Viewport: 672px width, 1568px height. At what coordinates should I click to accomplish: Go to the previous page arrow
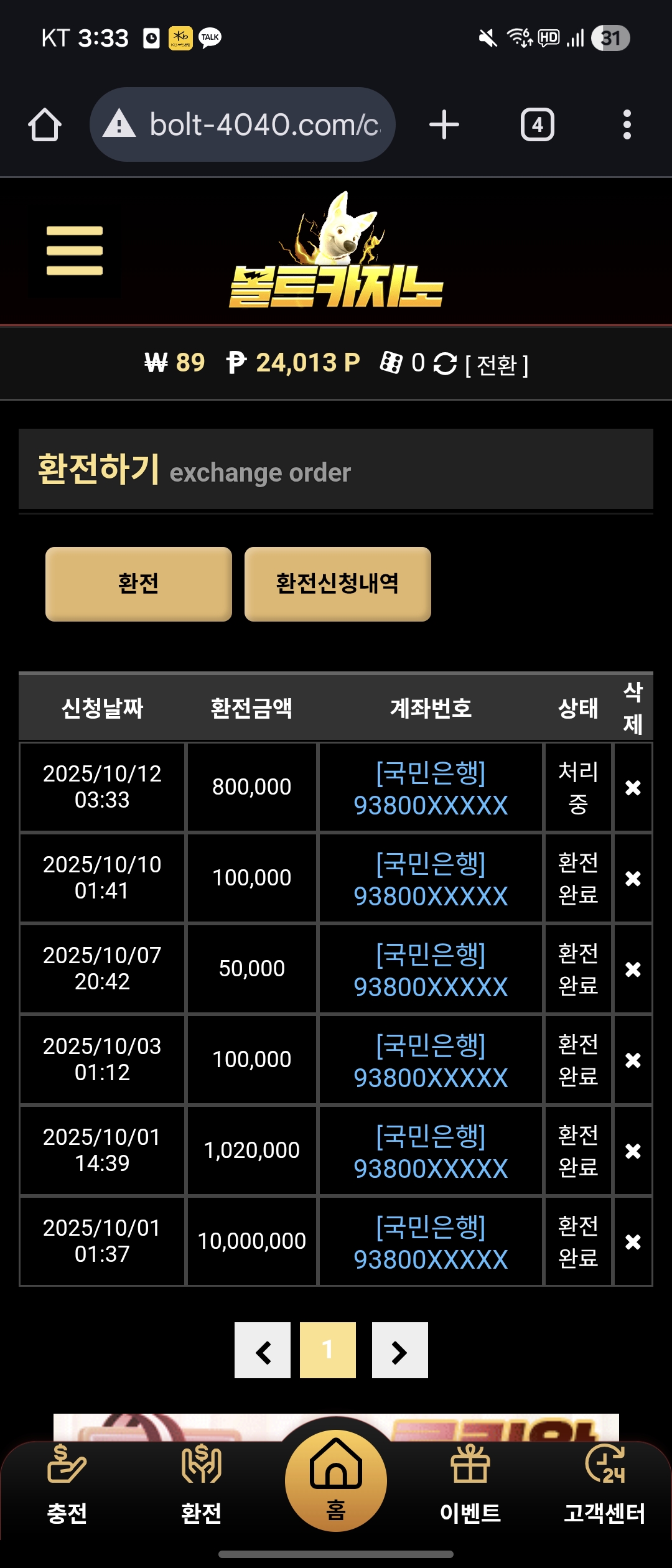(x=263, y=1350)
